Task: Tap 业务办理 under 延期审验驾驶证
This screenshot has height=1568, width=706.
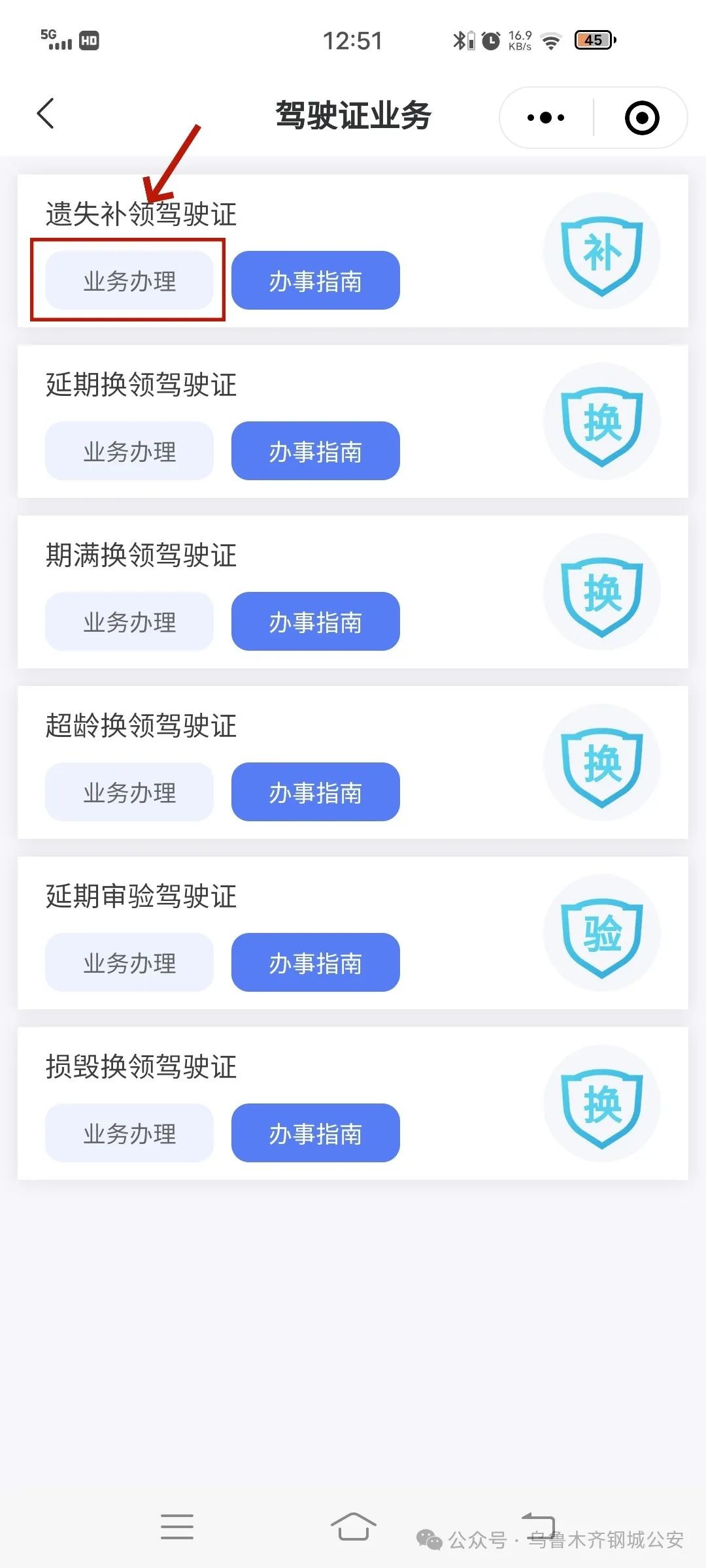Action: coord(129,963)
